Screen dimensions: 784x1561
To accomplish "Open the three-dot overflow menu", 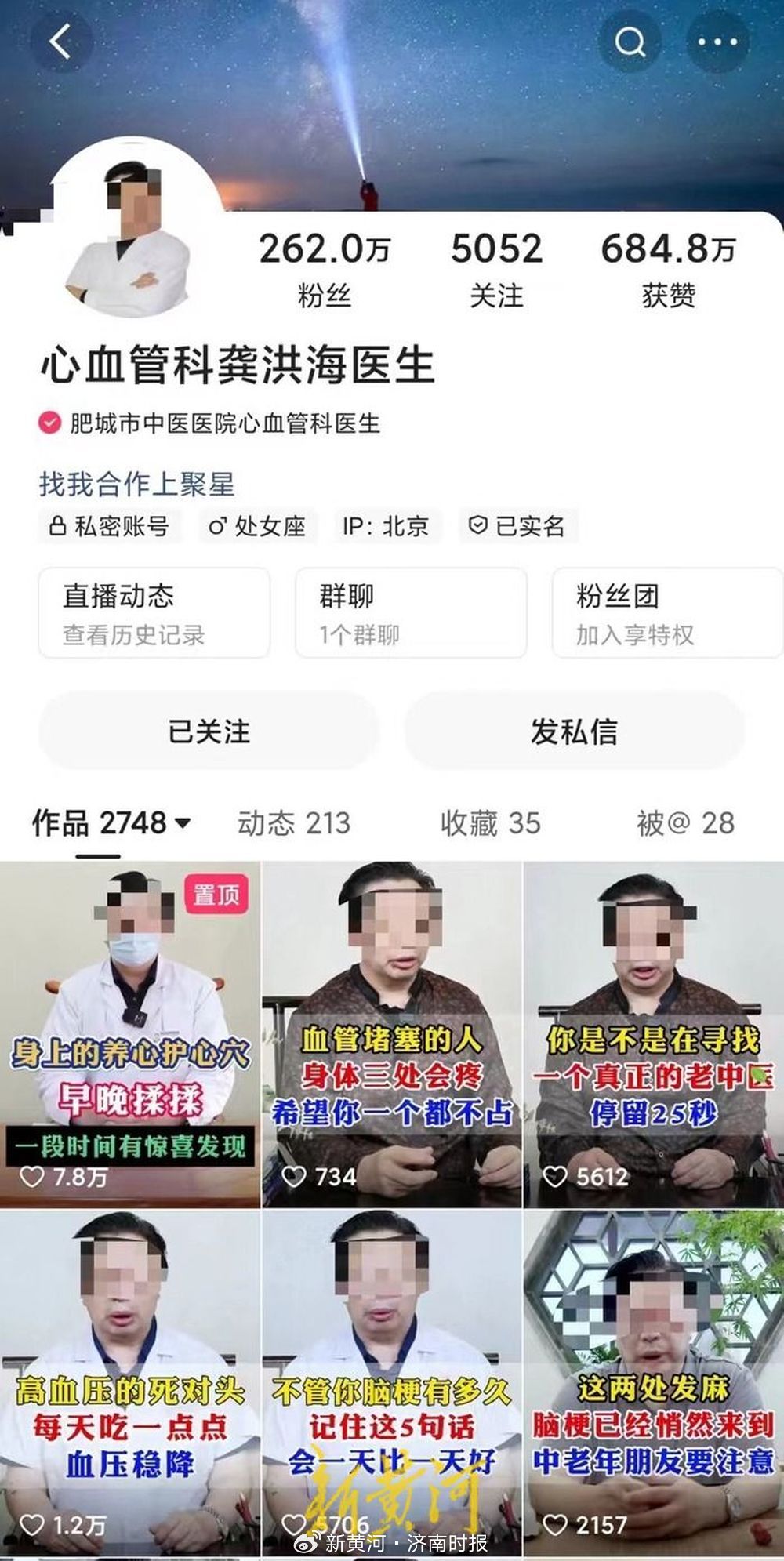I will (717, 42).
